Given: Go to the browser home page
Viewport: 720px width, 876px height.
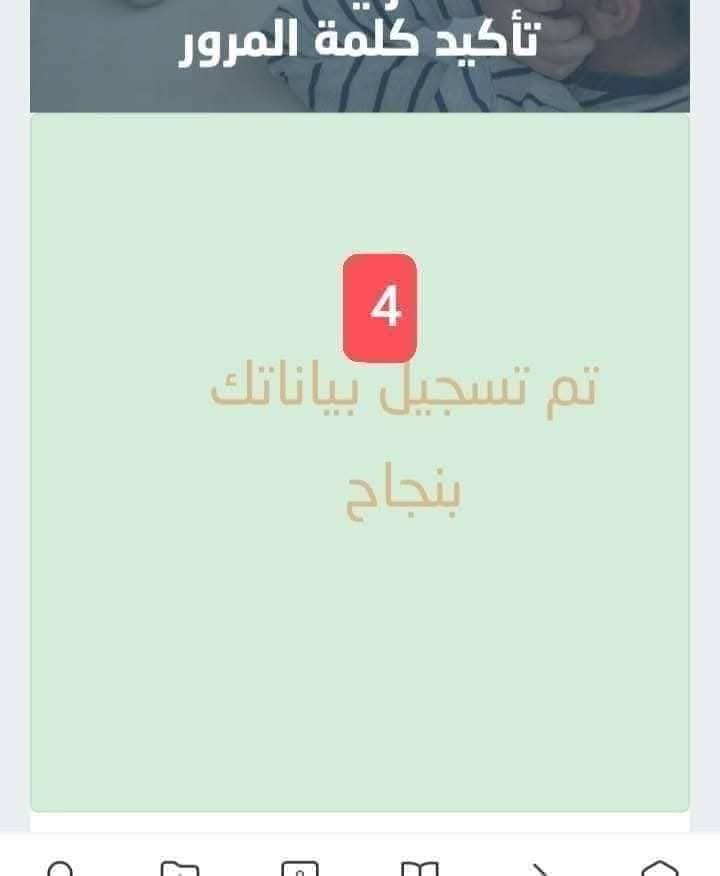Looking at the screenshot, I should [659, 868].
